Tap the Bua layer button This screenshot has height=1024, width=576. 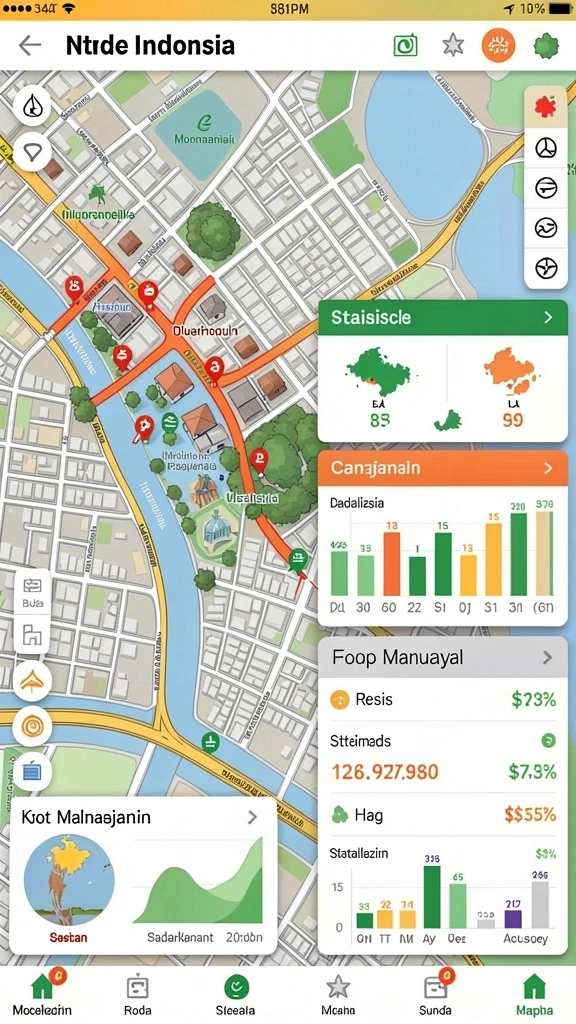[x=32, y=590]
